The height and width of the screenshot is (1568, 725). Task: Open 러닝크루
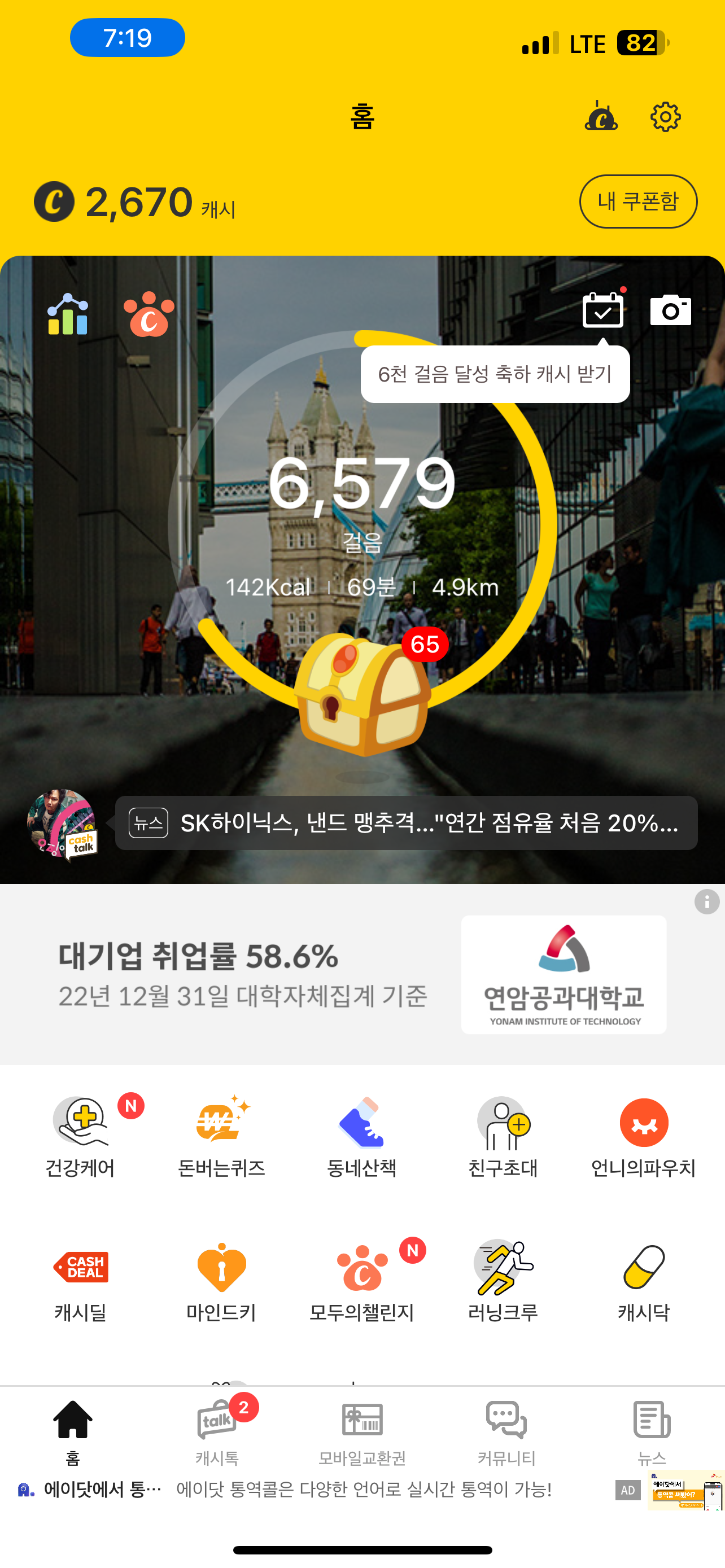tap(503, 1282)
